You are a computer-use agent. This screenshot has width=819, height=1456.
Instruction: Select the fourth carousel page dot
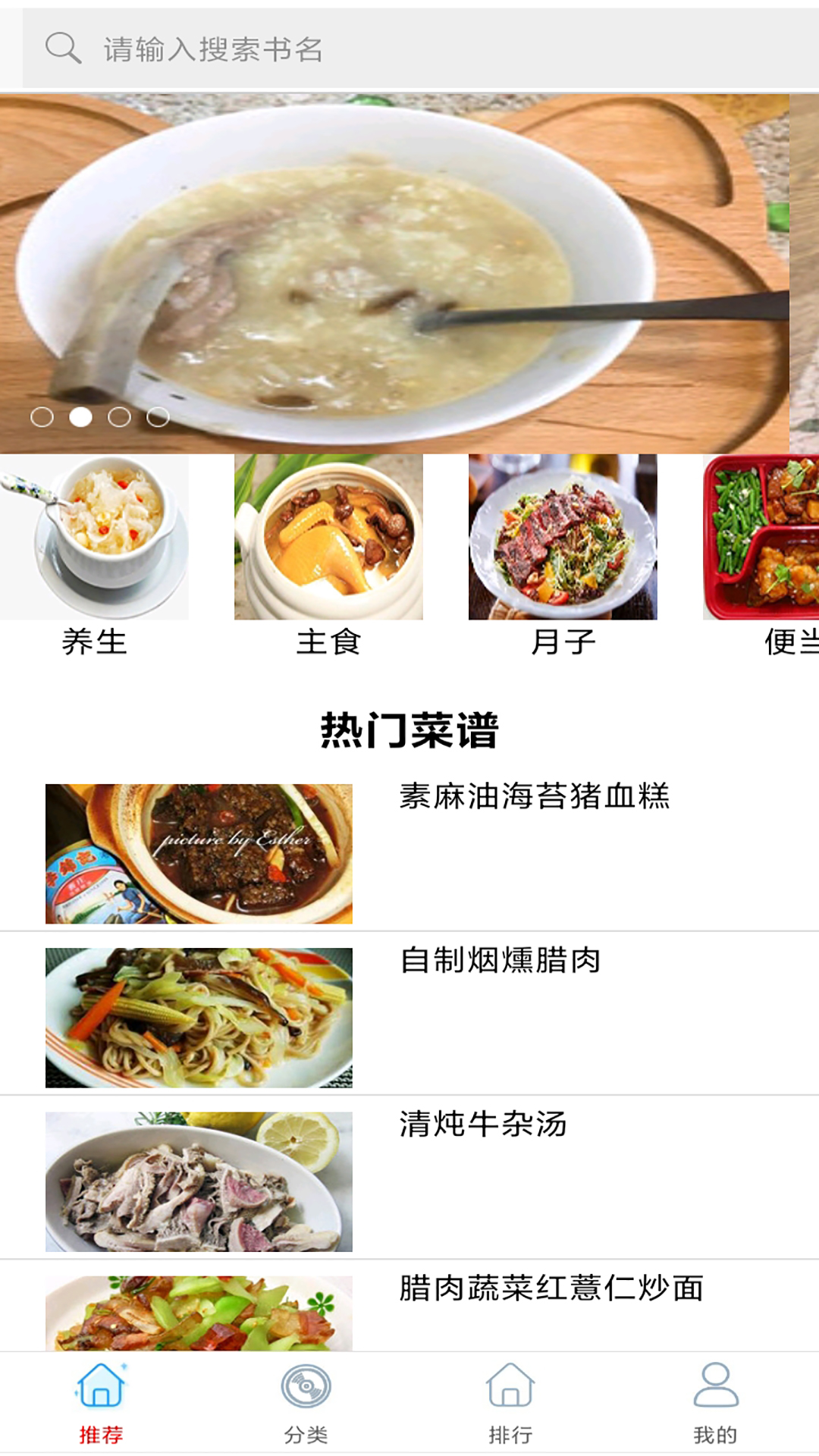158,416
